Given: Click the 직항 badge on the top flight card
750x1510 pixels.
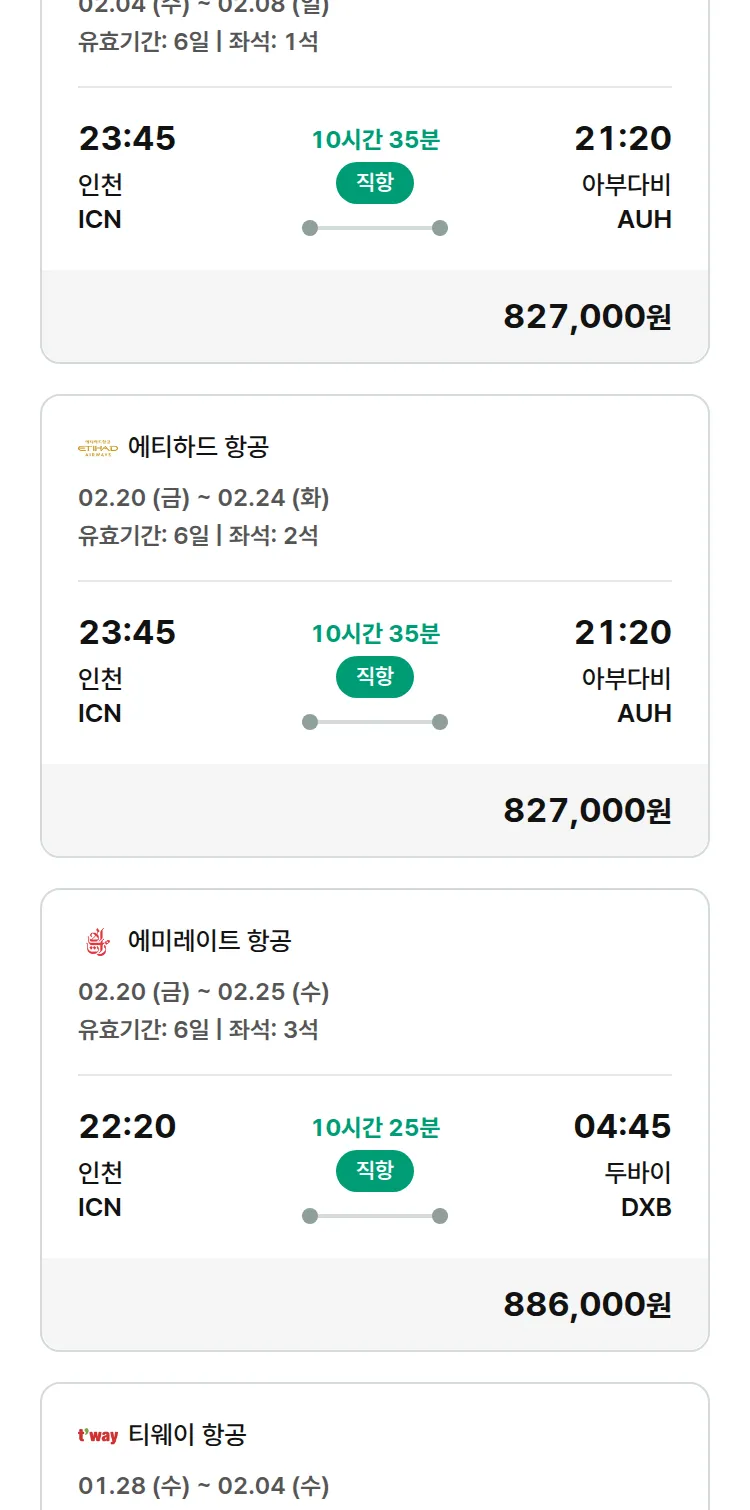Looking at the screenshot, I should pos(374,184).
